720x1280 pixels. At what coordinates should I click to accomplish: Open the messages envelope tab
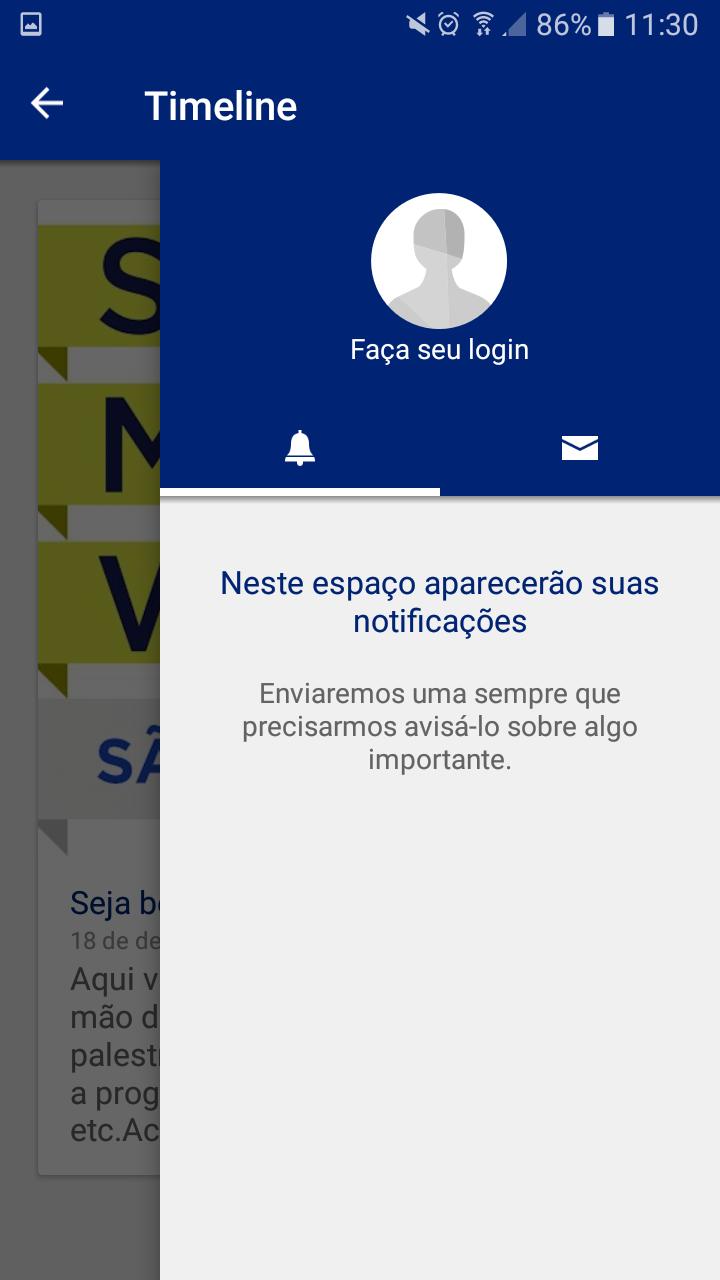click(x=578, y=448)
